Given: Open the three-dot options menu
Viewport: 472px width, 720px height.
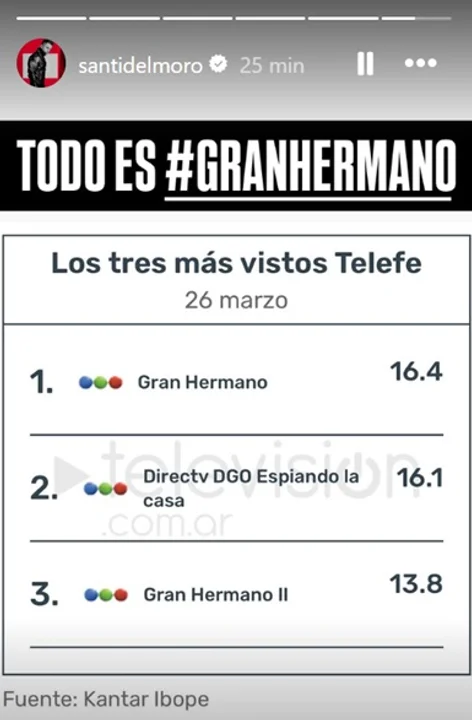Looking at the screenshot, I should tap(421, 63).
